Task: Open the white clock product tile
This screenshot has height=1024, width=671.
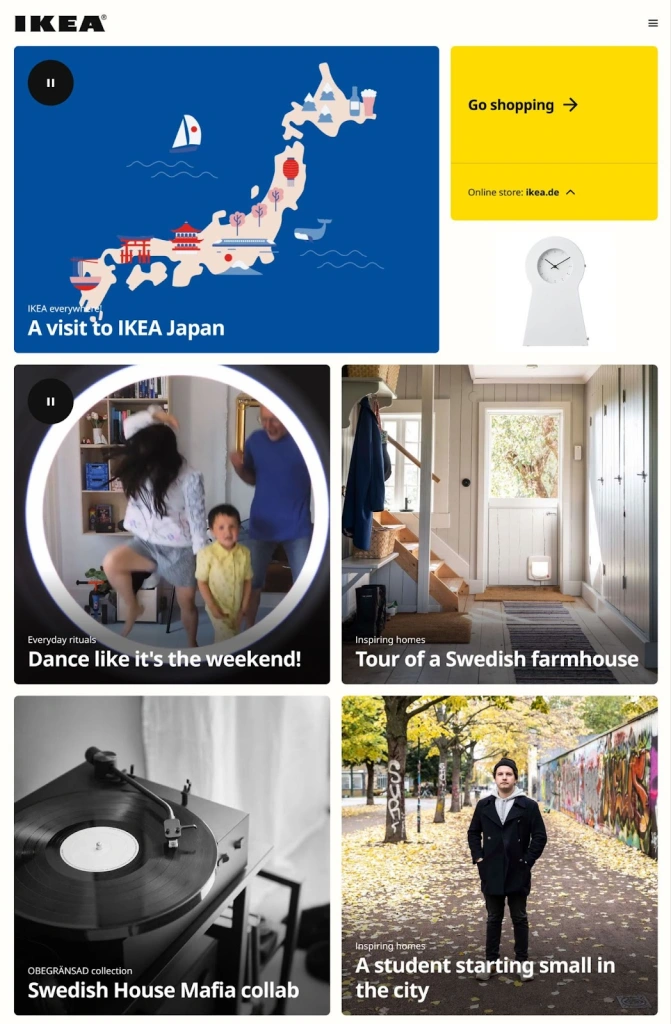Action: tap(554, 290)
